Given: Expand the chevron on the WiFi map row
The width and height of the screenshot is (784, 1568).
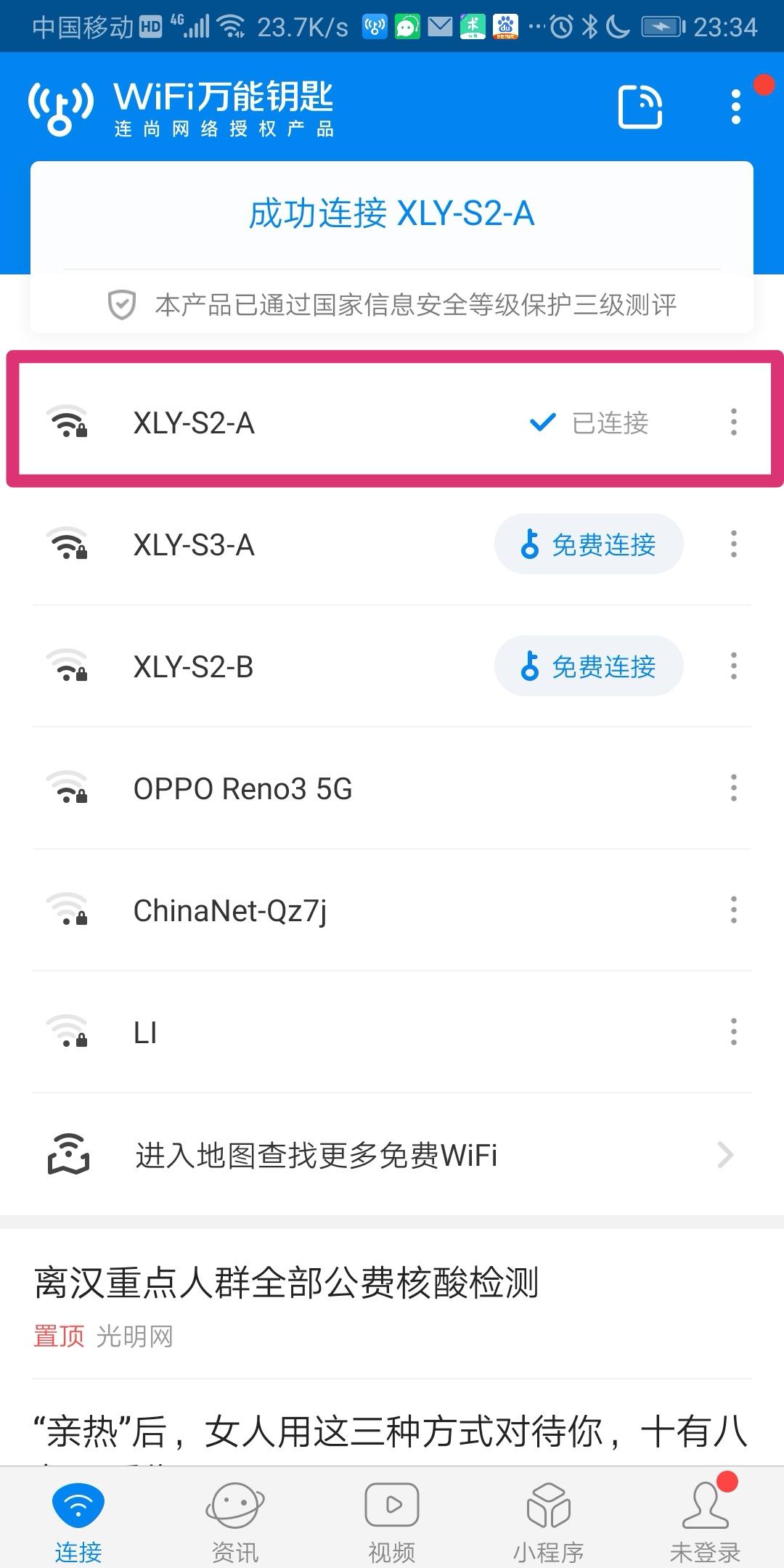Looking at the screenshot, I should pos(725,1154).
